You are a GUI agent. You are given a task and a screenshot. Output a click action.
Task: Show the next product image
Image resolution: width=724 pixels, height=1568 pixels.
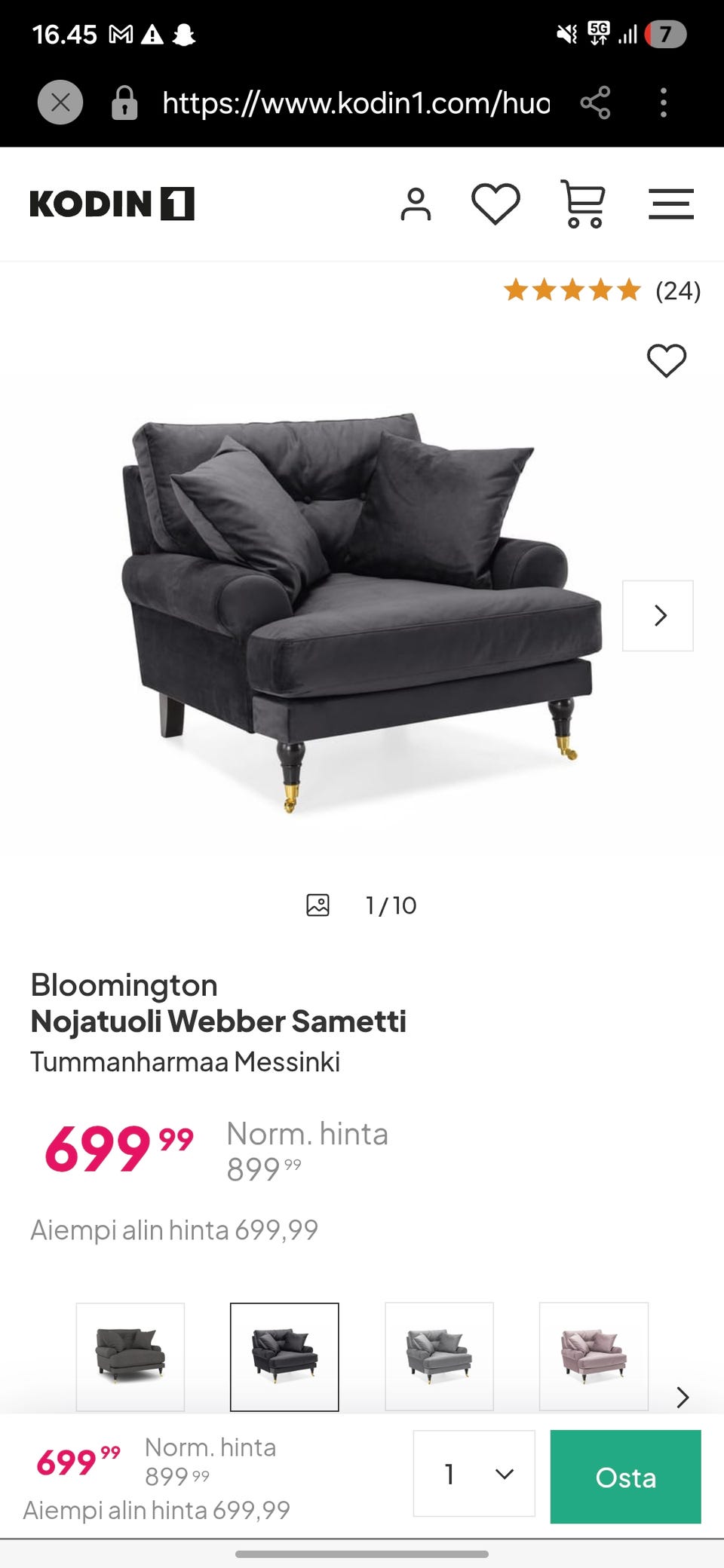658,616
